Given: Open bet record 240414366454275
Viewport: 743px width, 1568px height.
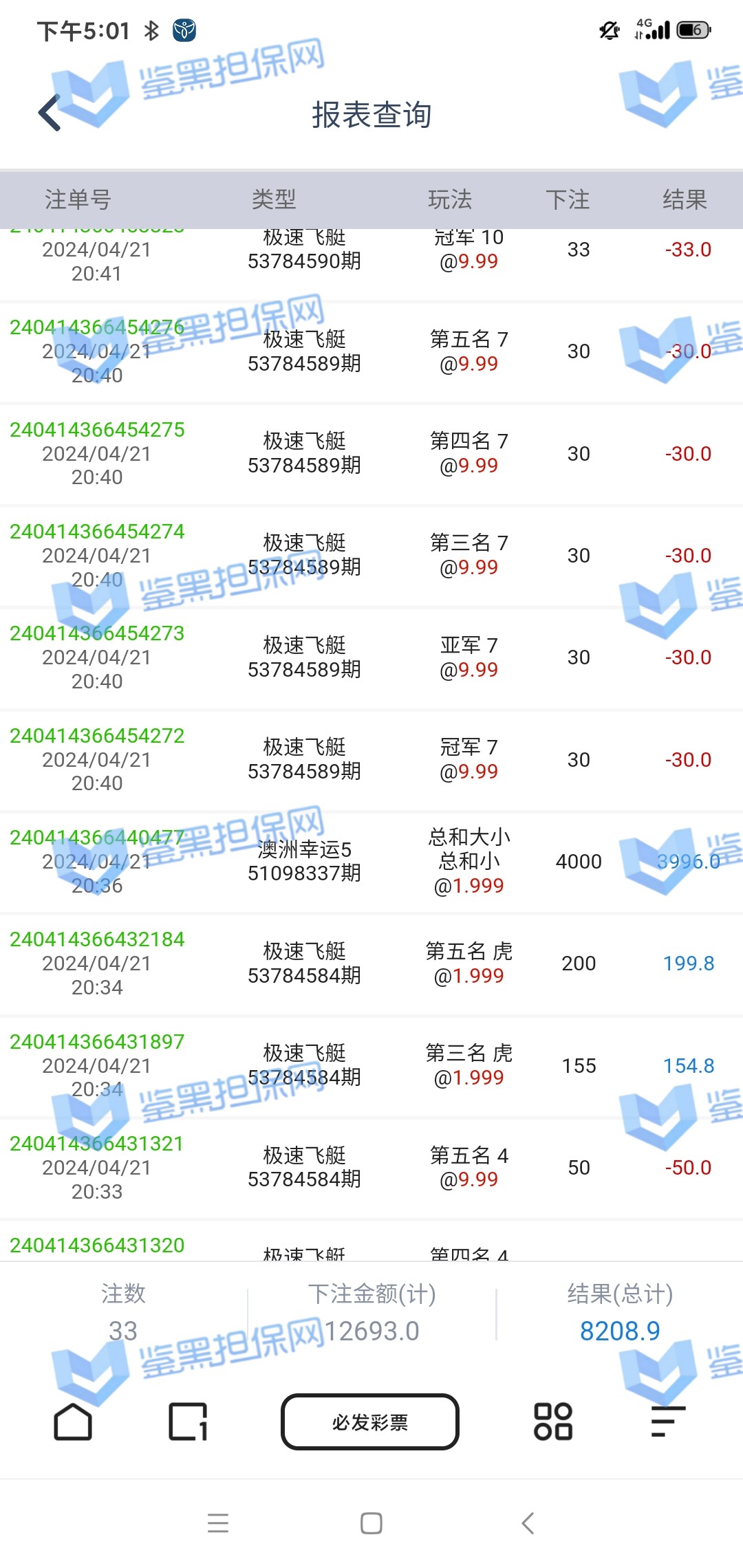Looking at the screenshot, I should coord(97,430).
